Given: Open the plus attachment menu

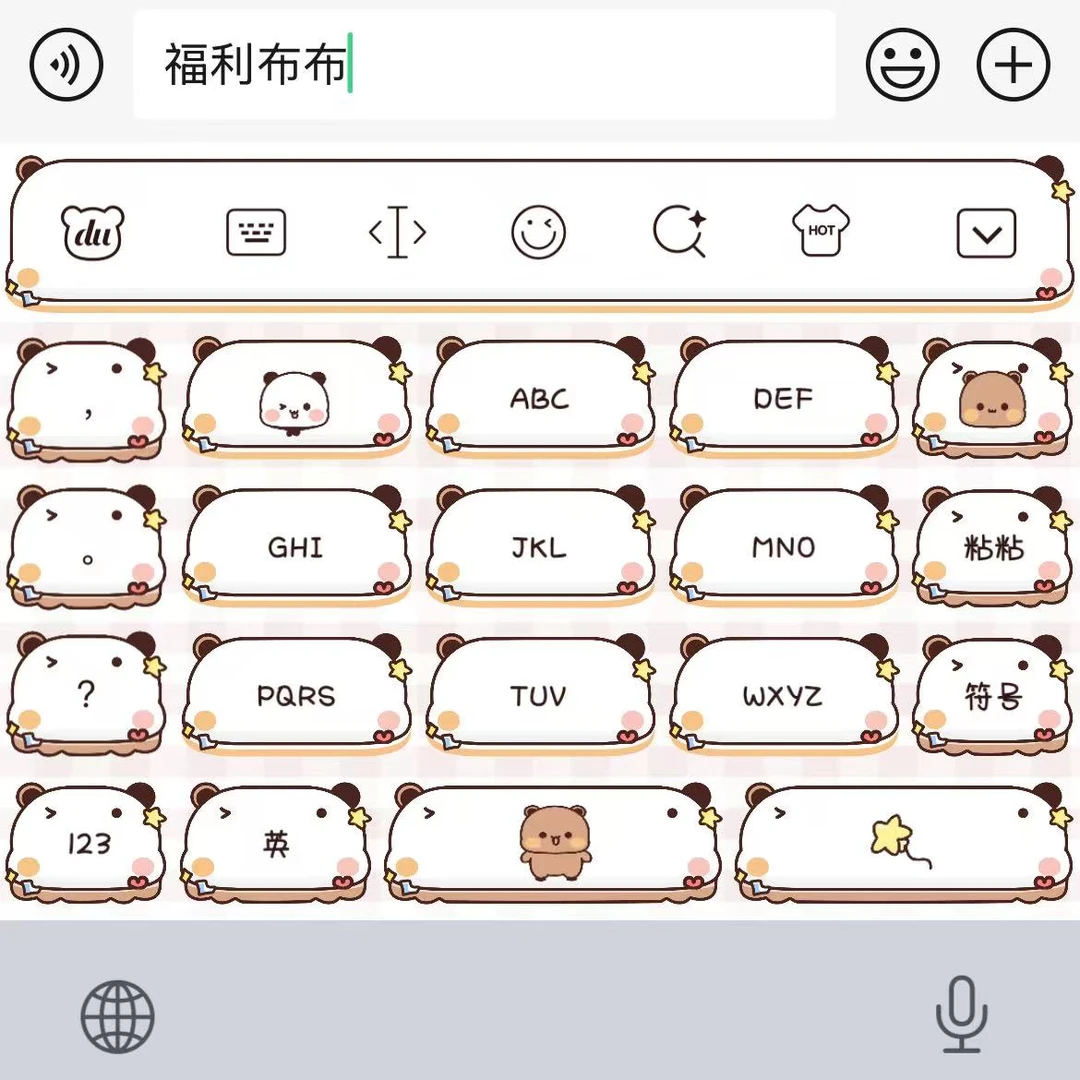Looking at the screenshot, I should pos(1012,66).
